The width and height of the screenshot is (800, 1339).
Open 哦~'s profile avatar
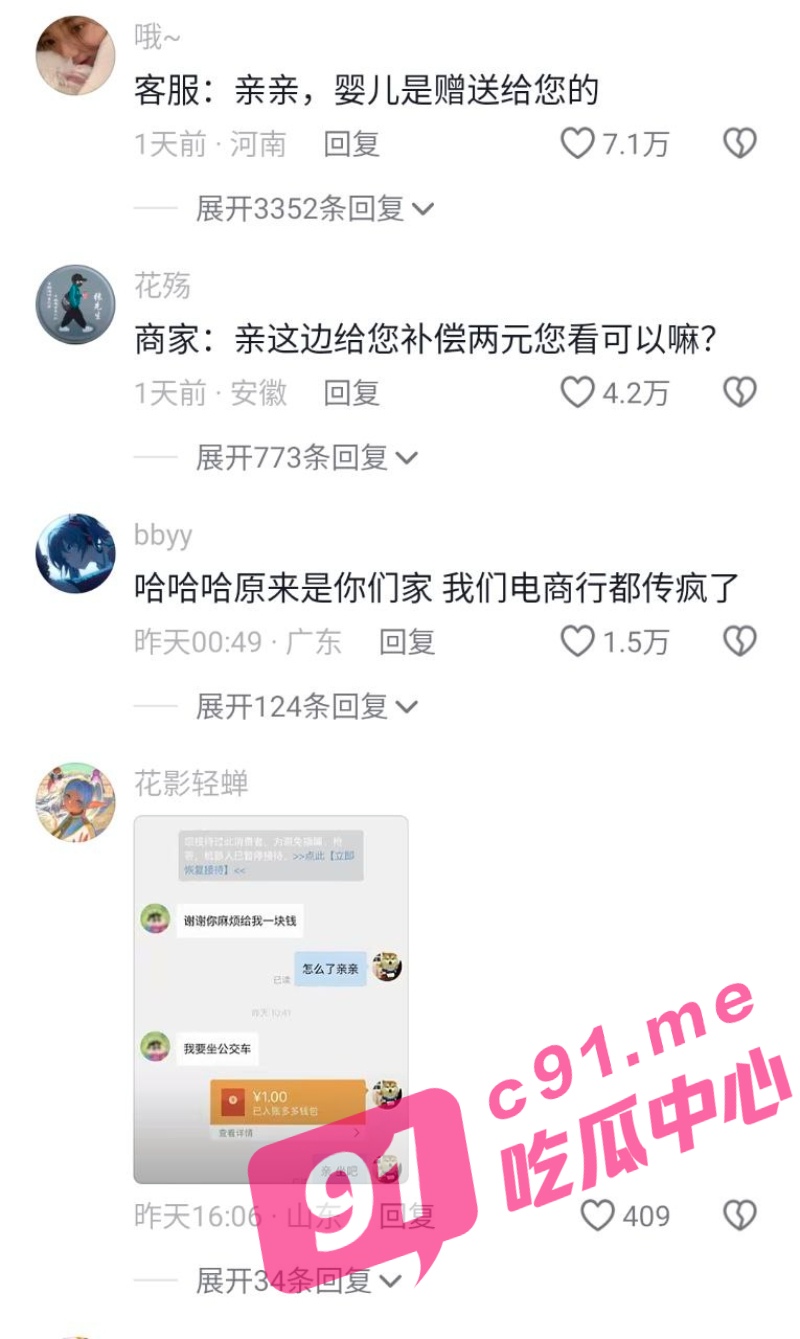[76, 55]
